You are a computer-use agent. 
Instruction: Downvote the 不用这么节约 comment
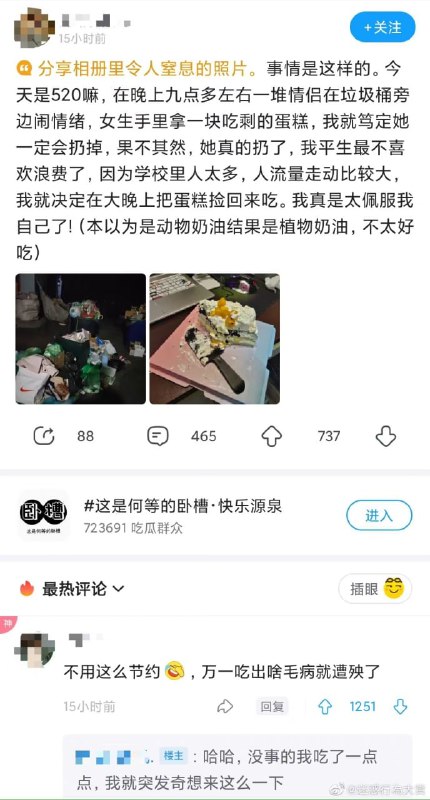point(400,707)
